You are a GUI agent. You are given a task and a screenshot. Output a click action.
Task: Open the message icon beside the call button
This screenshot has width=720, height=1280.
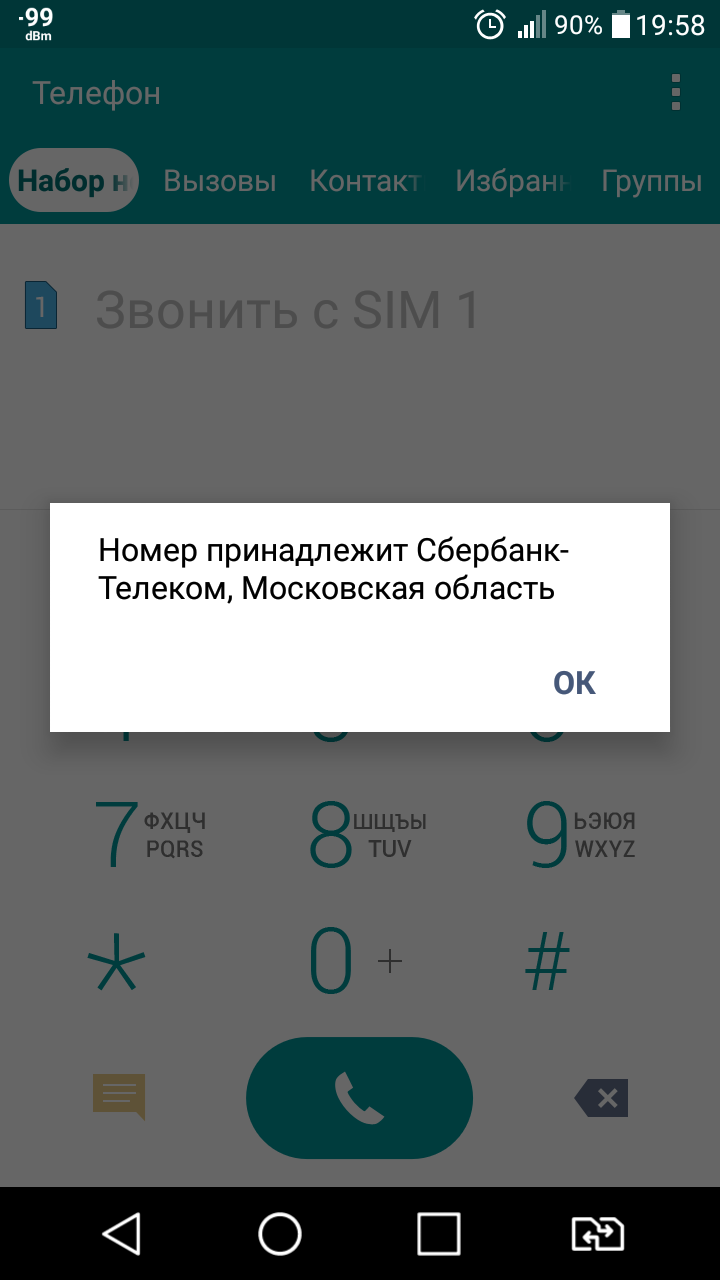[119, 1096]
